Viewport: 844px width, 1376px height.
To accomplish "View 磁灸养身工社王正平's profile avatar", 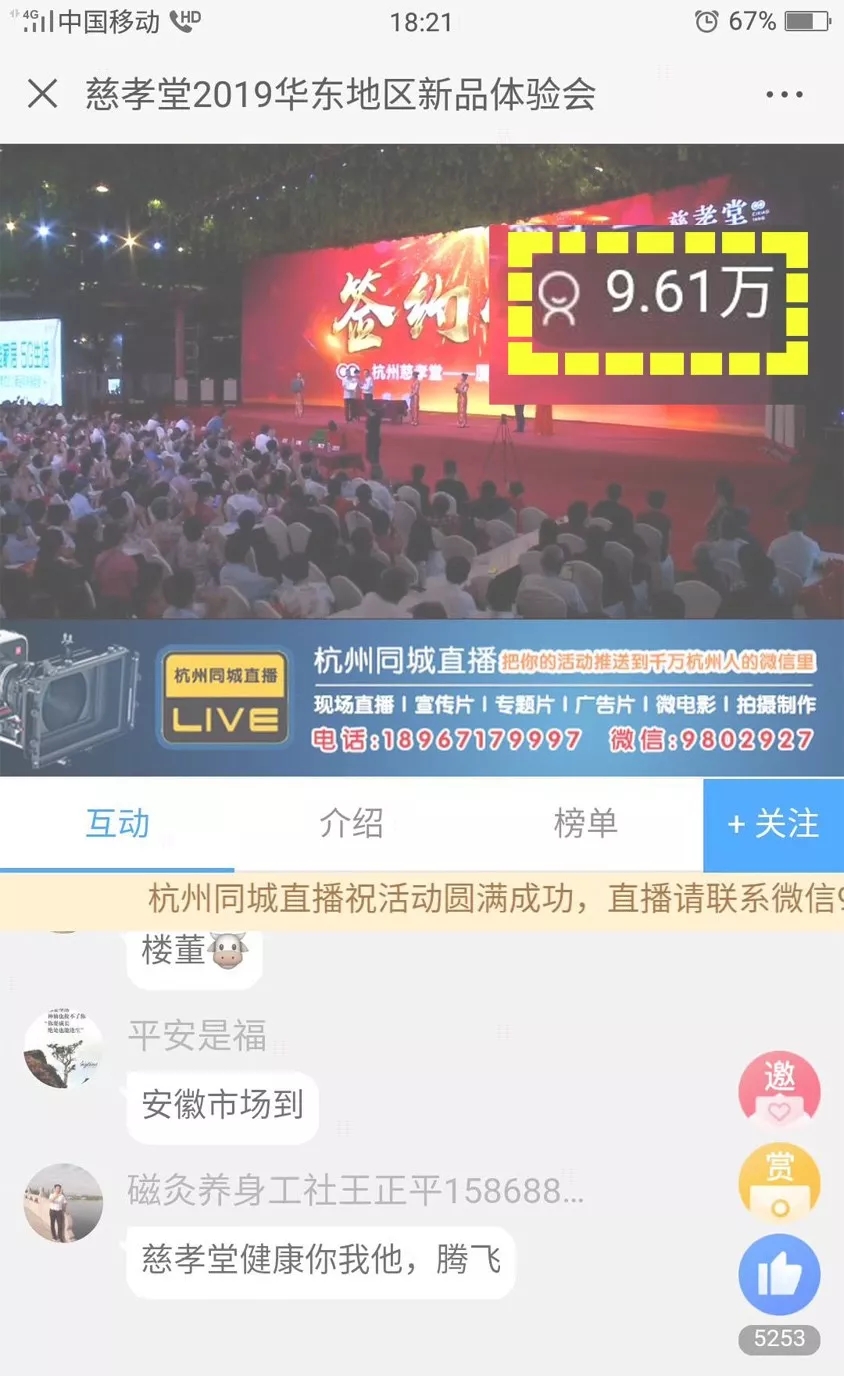I will (x=63, y=1202).
